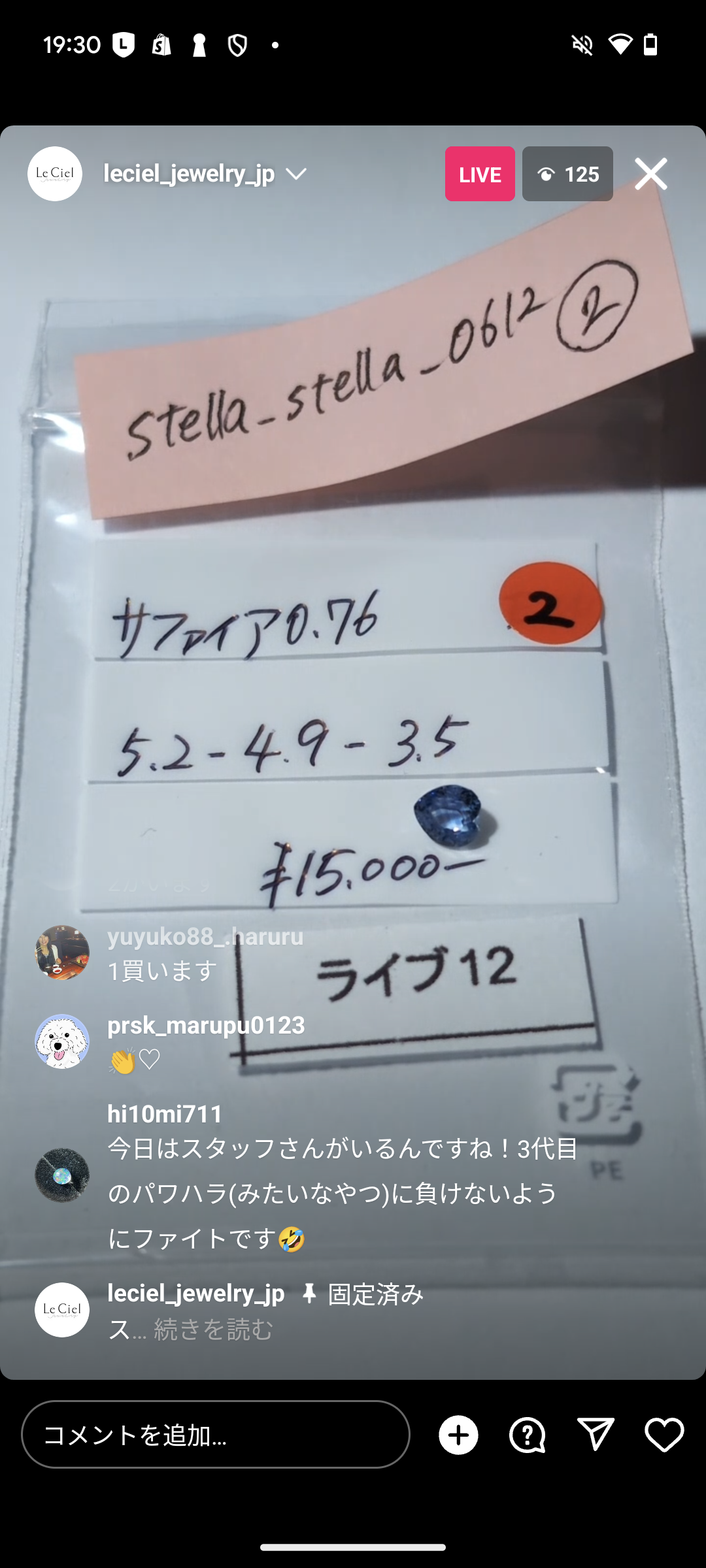Send a heart like to the live
Viewport: 706px width, 1568px height.
pyautogui.click(x=664, y=1435)
